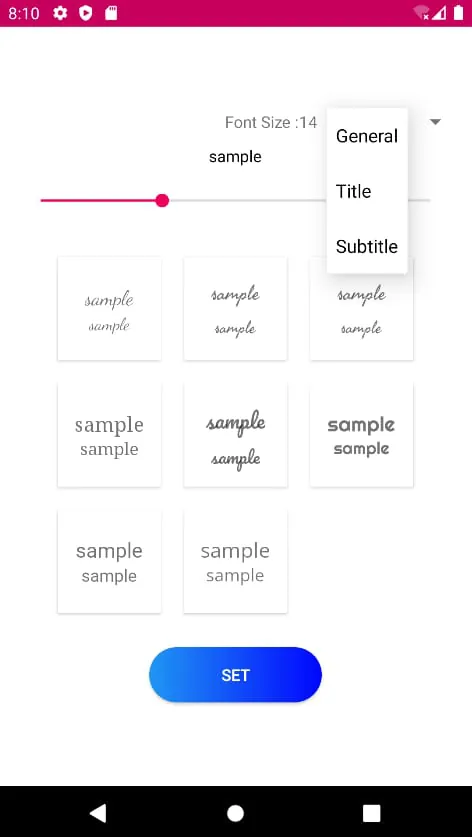This screenshot has height=837, width=472.
Task: Pick the bold rounded sans font card
Action: pos(361,435)
